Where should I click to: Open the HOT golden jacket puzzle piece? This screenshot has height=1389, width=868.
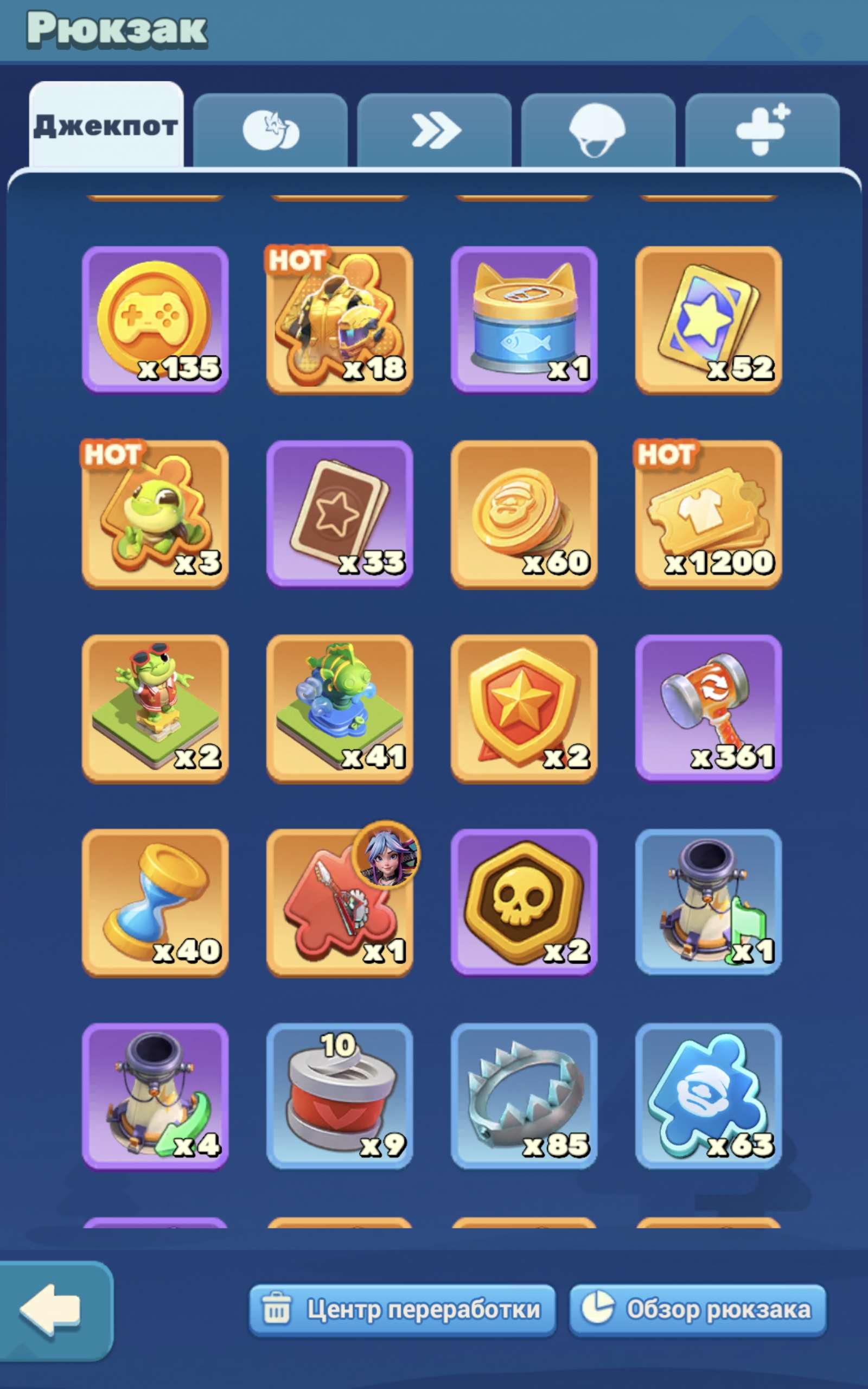[339, 320]
